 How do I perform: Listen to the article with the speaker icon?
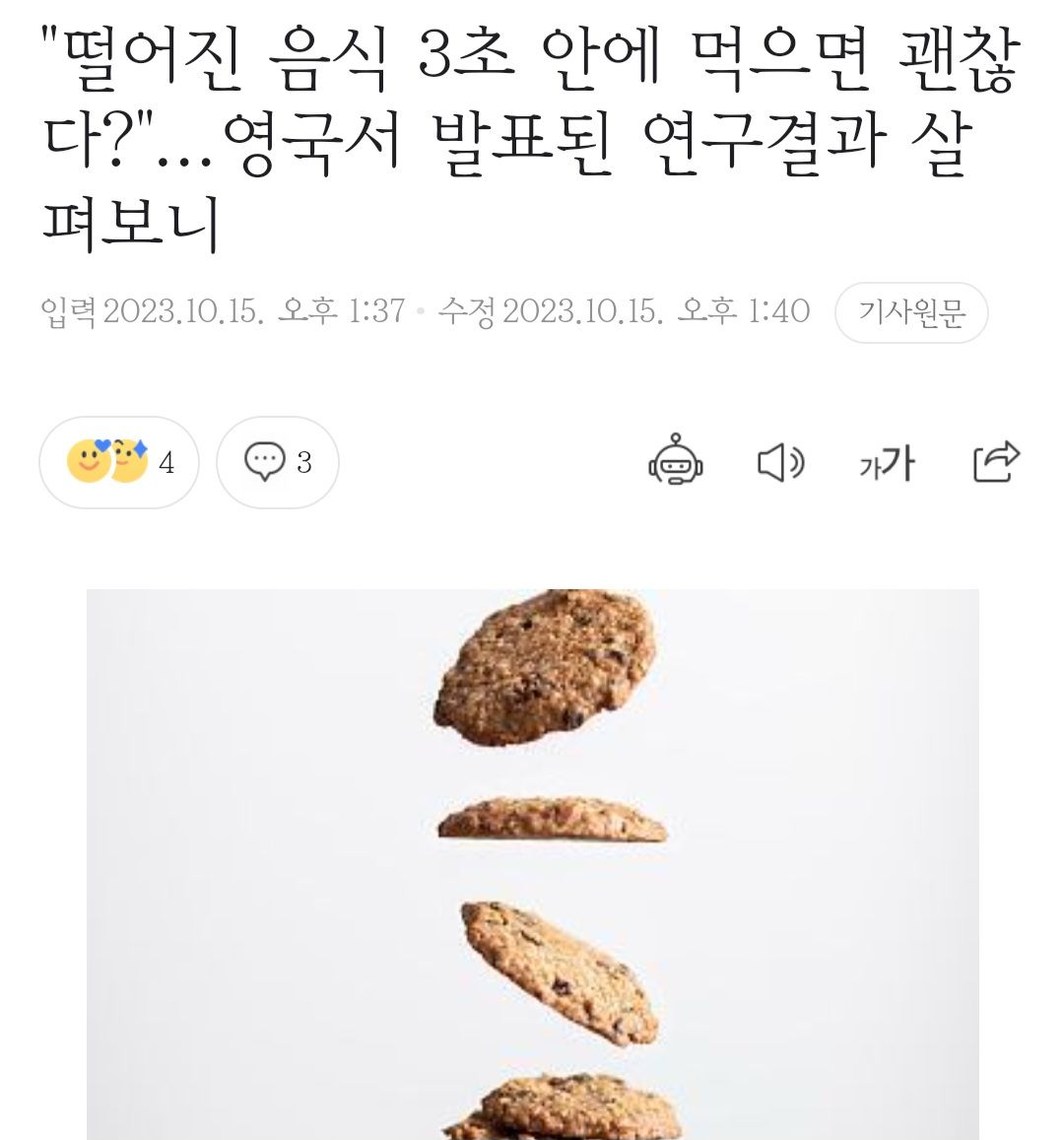pos(780,462)
